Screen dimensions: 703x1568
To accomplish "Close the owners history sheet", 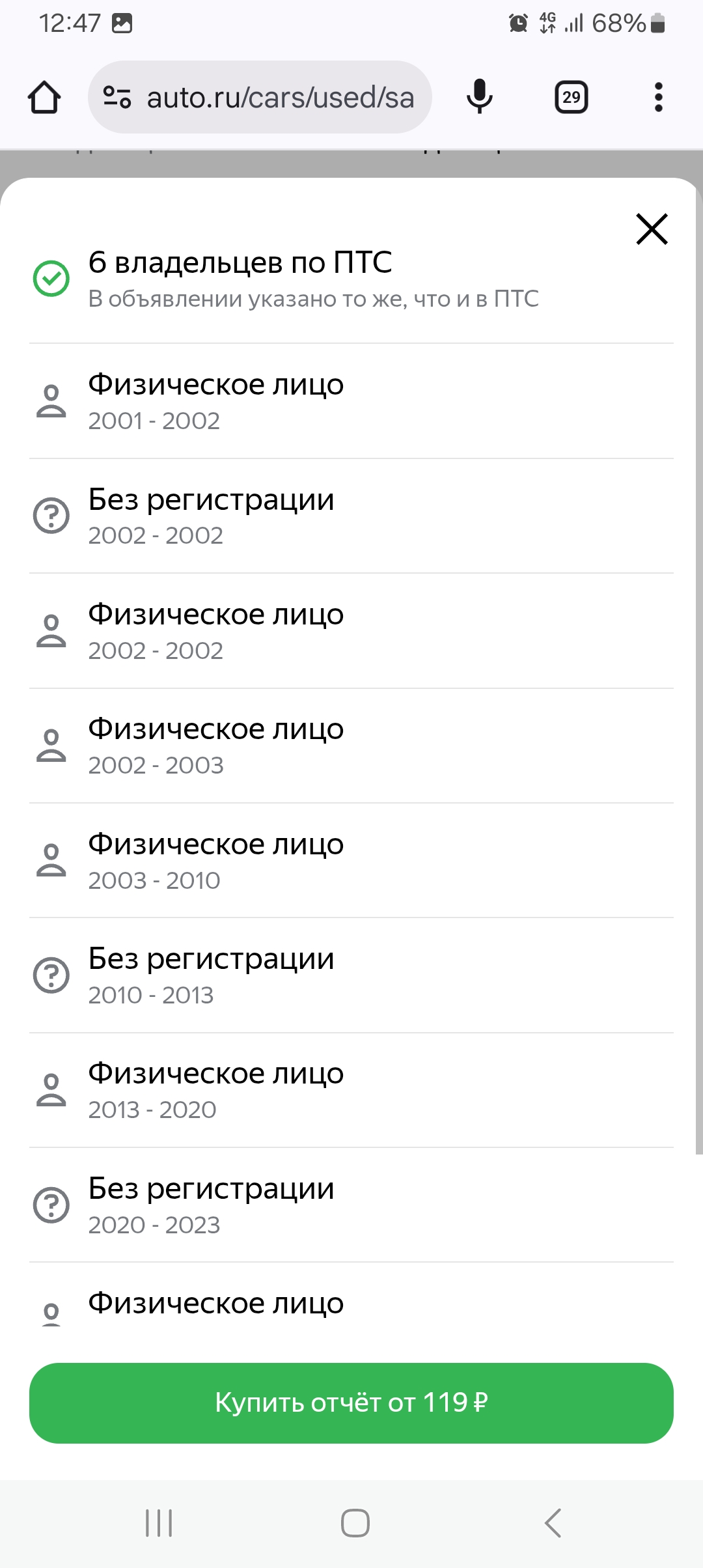I will click(652, 229).
